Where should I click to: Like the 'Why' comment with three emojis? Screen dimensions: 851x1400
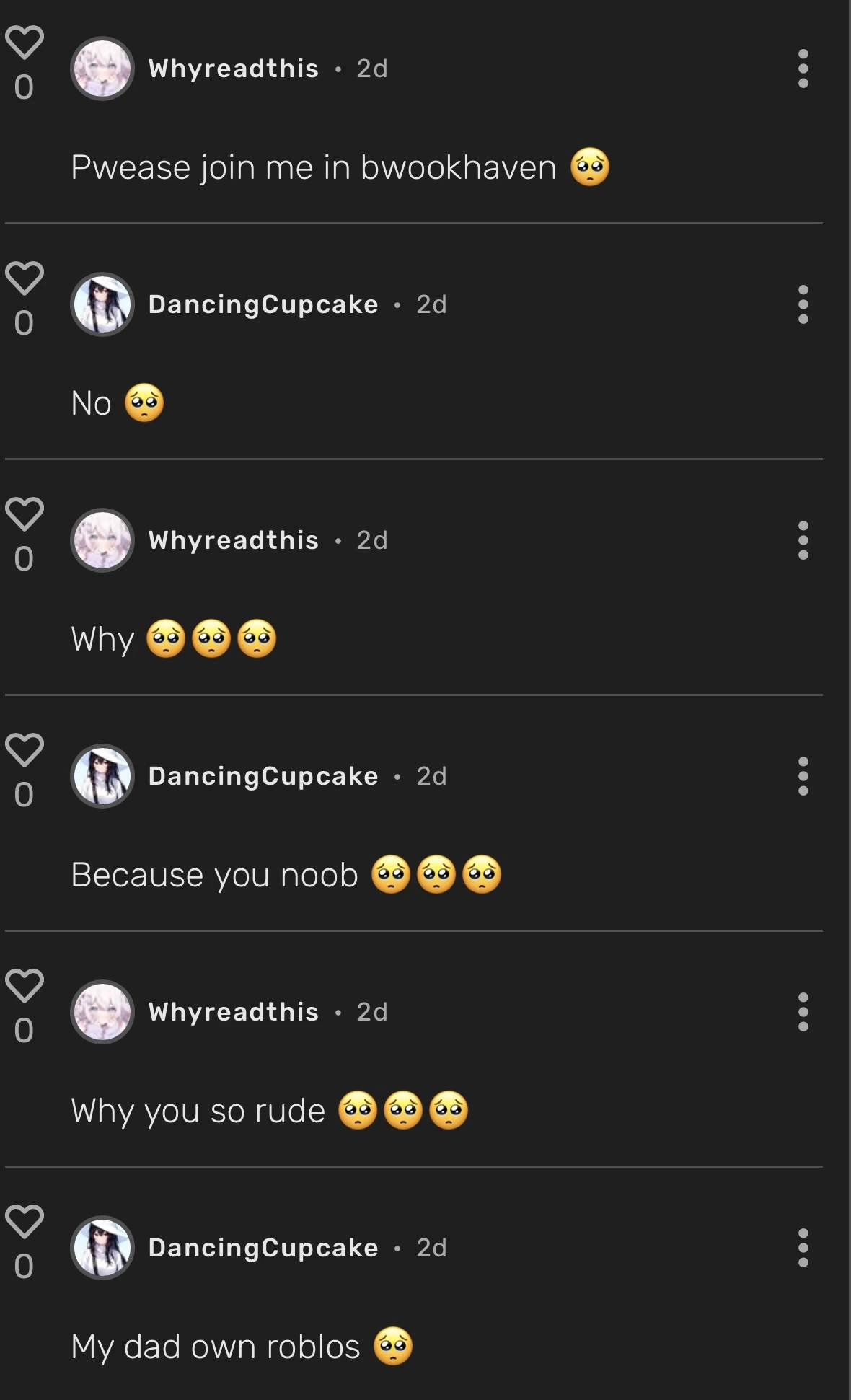point(25,514)
